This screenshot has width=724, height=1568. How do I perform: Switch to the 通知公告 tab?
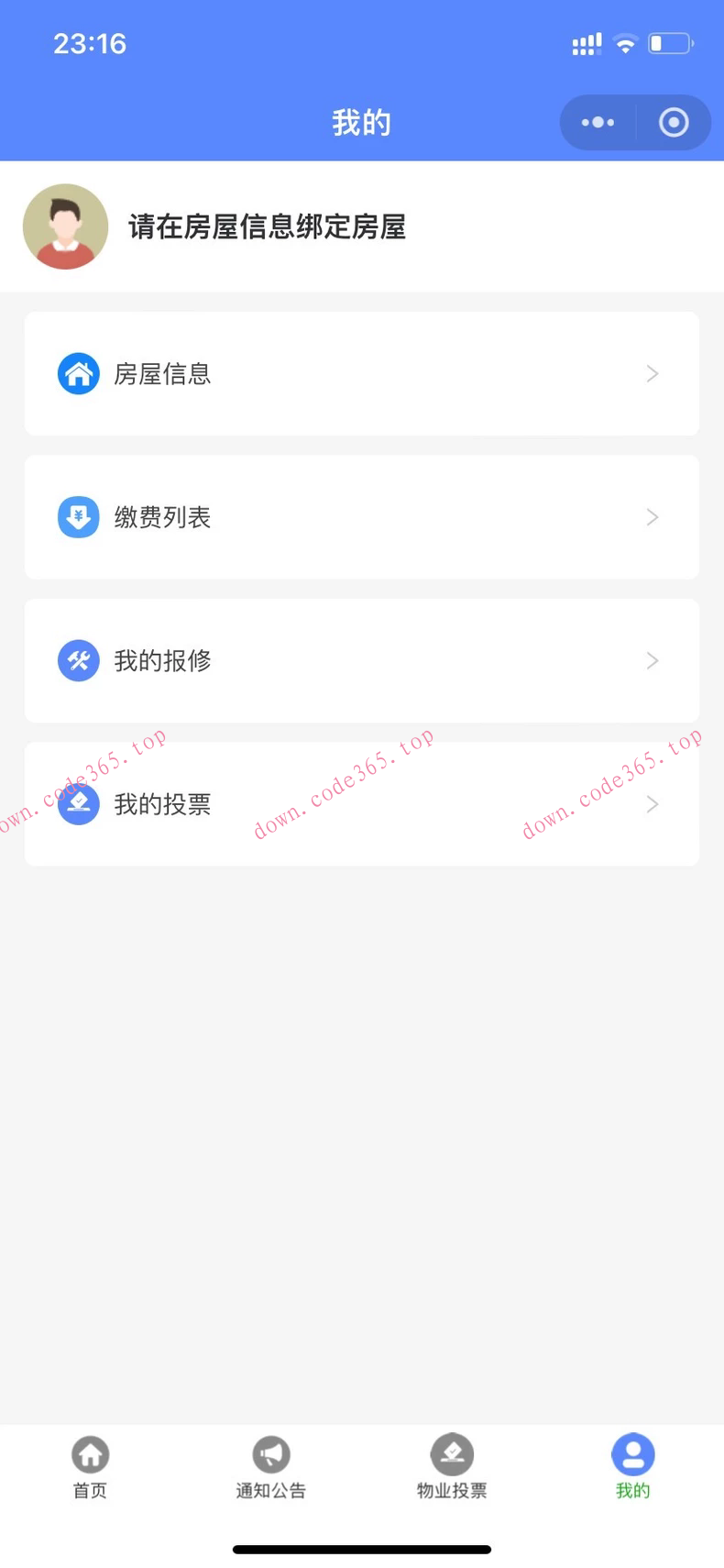270,1467
